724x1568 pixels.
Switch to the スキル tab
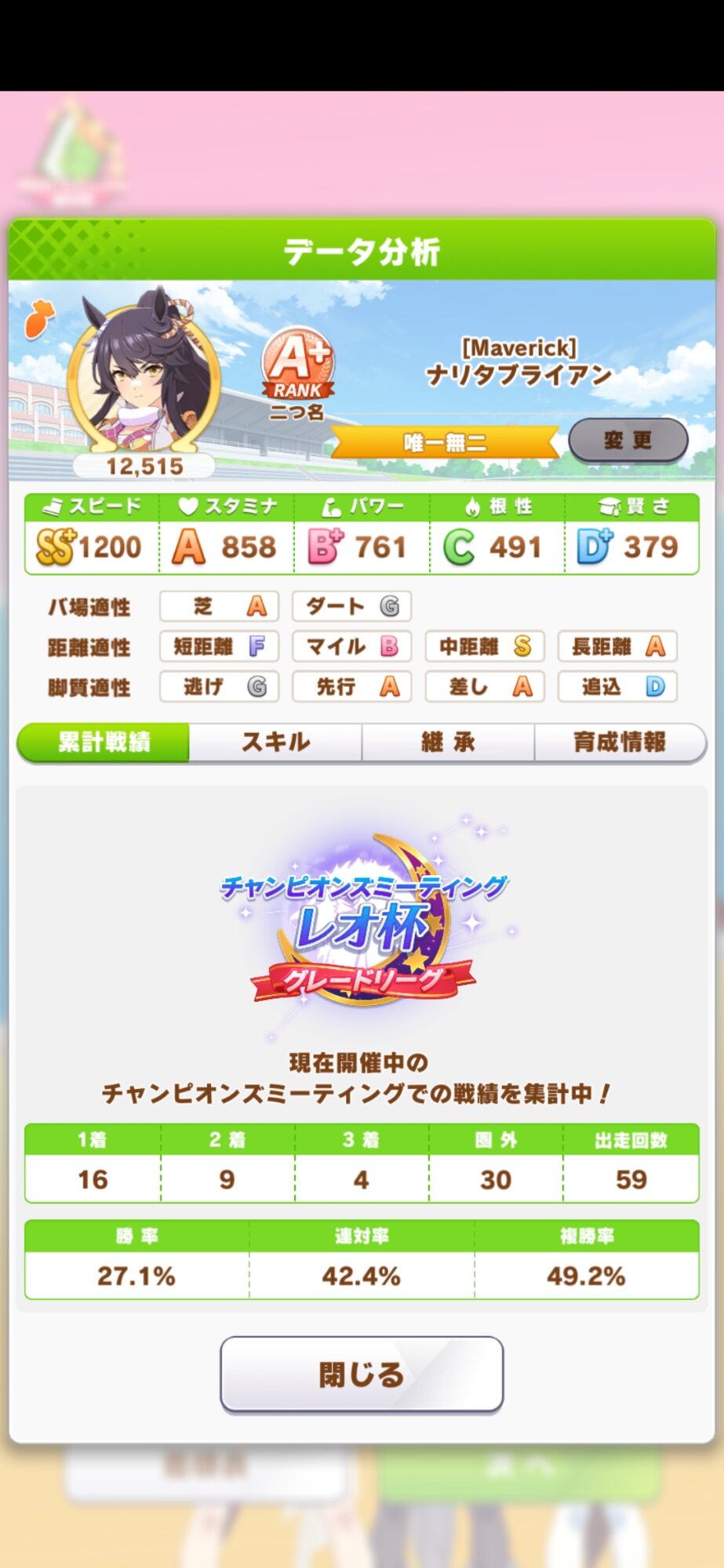(x=275, y=742)
